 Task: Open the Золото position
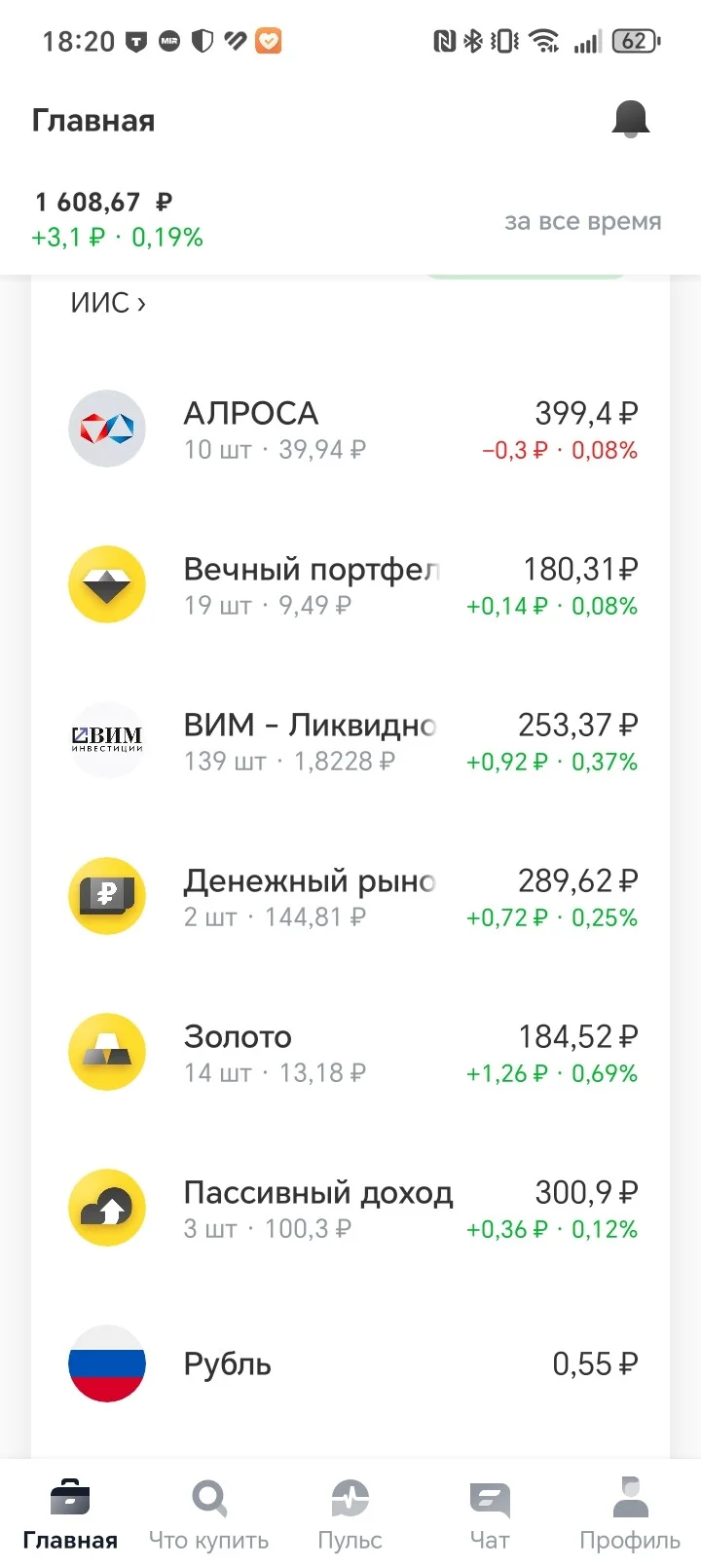pyautogui.click(x=350, y=1052)
